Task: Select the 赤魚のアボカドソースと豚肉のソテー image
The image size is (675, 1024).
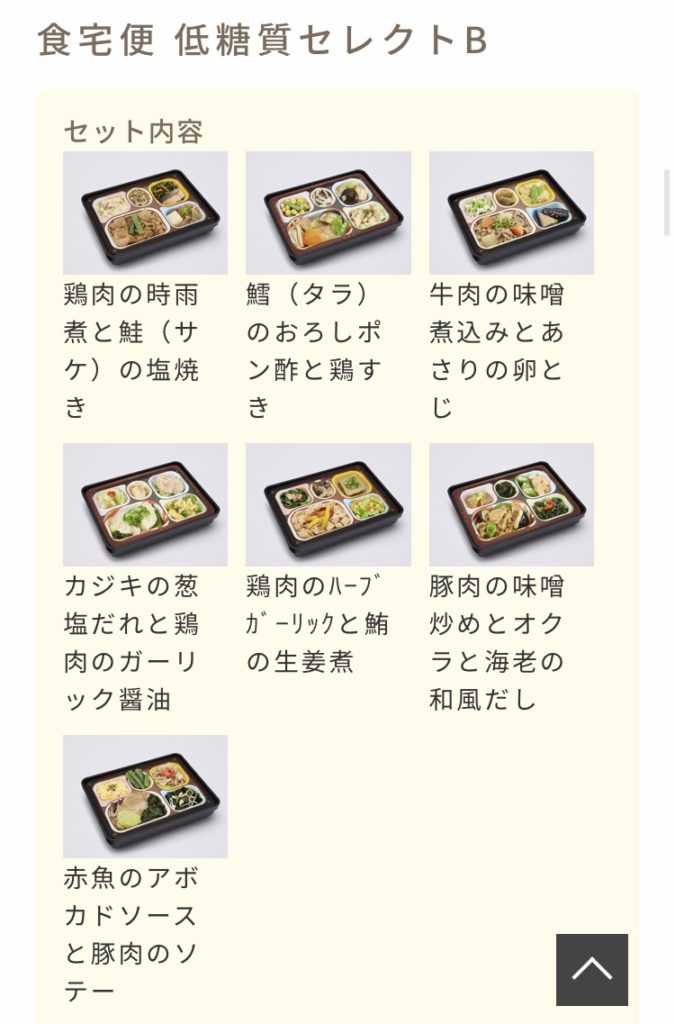Action: tap(145, 797)
